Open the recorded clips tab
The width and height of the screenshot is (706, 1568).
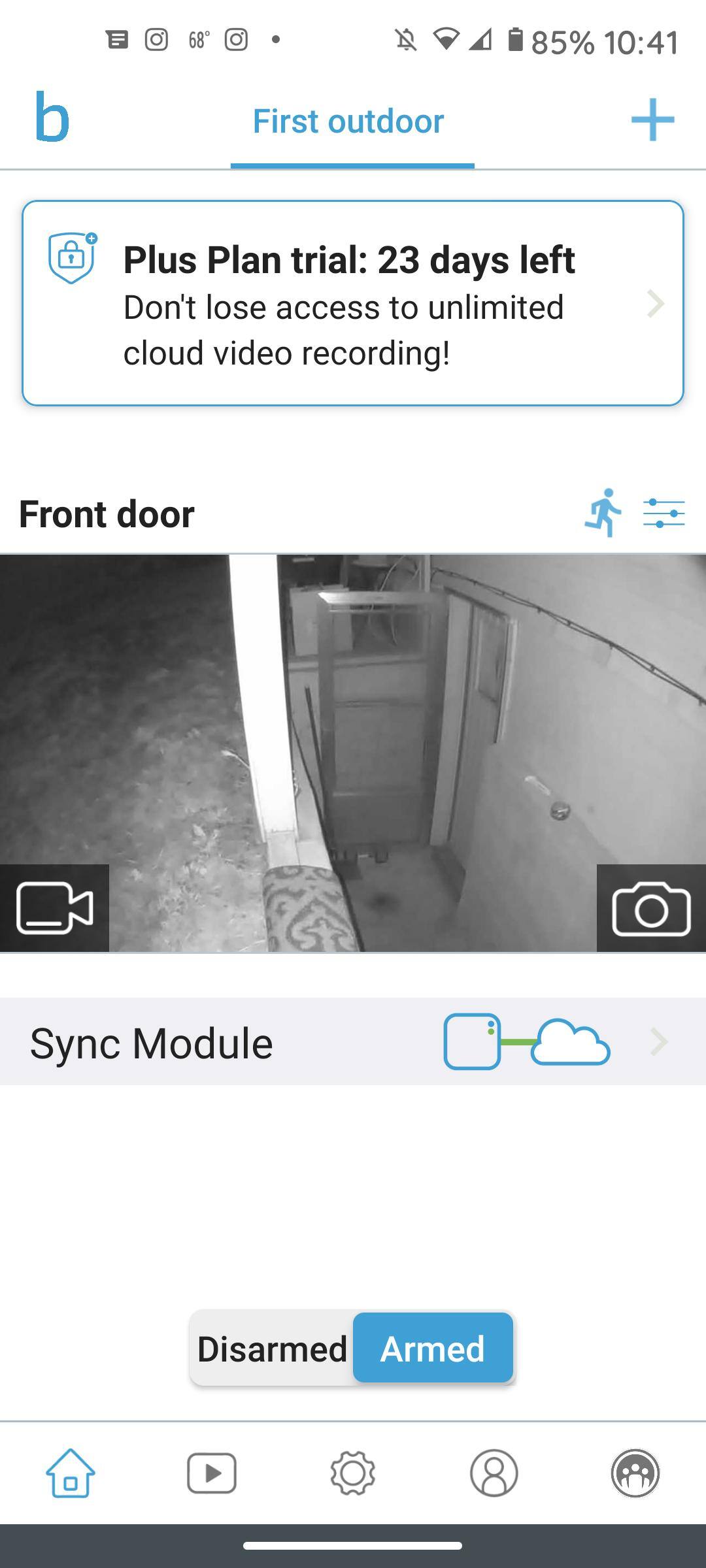point(212,1473)
